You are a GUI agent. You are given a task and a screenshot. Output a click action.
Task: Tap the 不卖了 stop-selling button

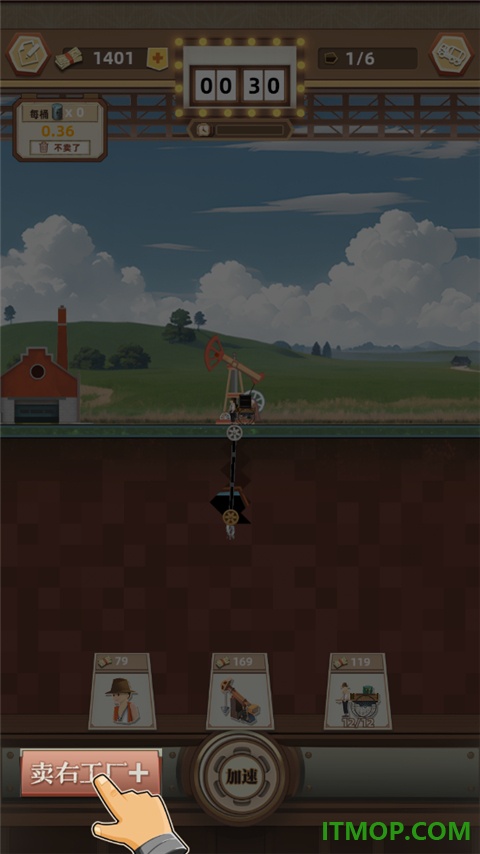point(60,147)
